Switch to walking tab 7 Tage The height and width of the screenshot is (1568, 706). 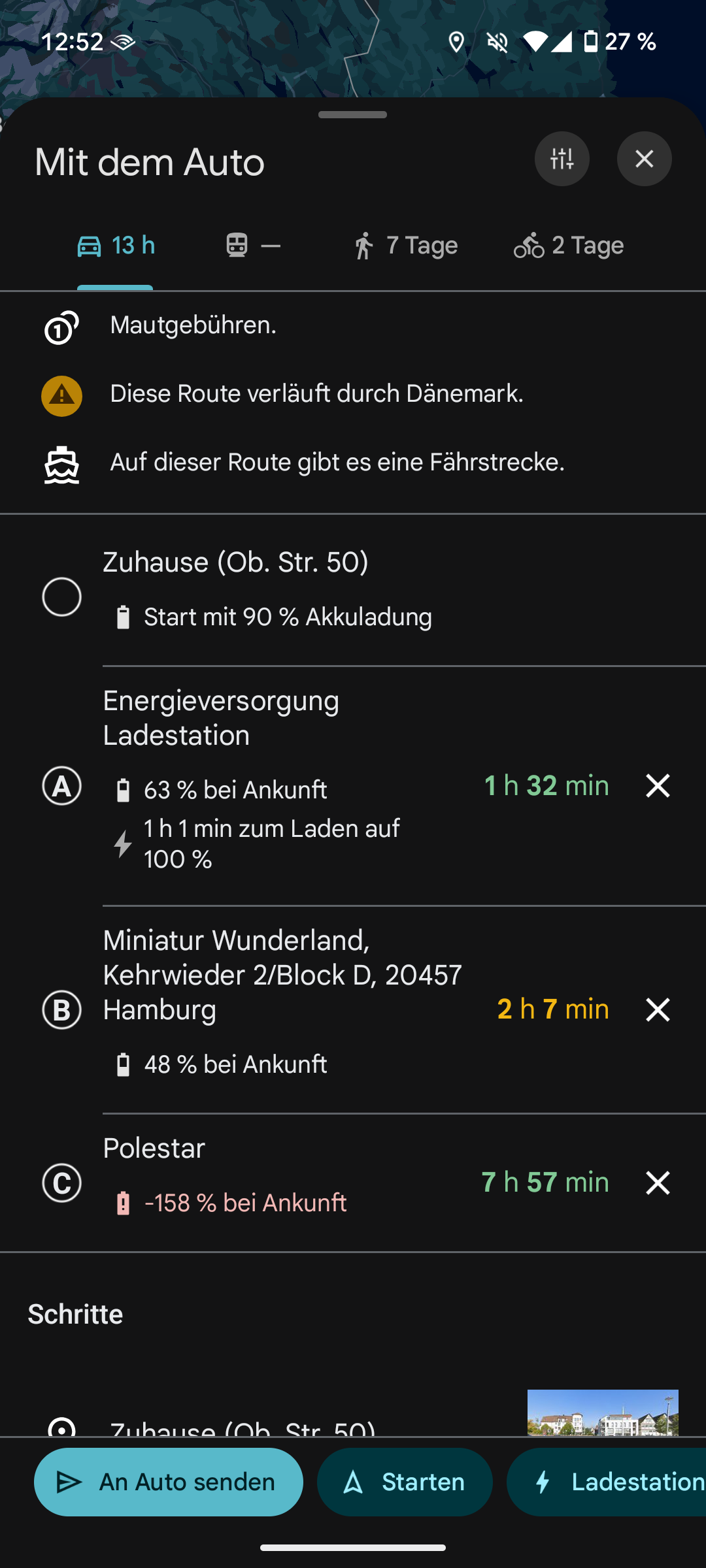point(405,246)
